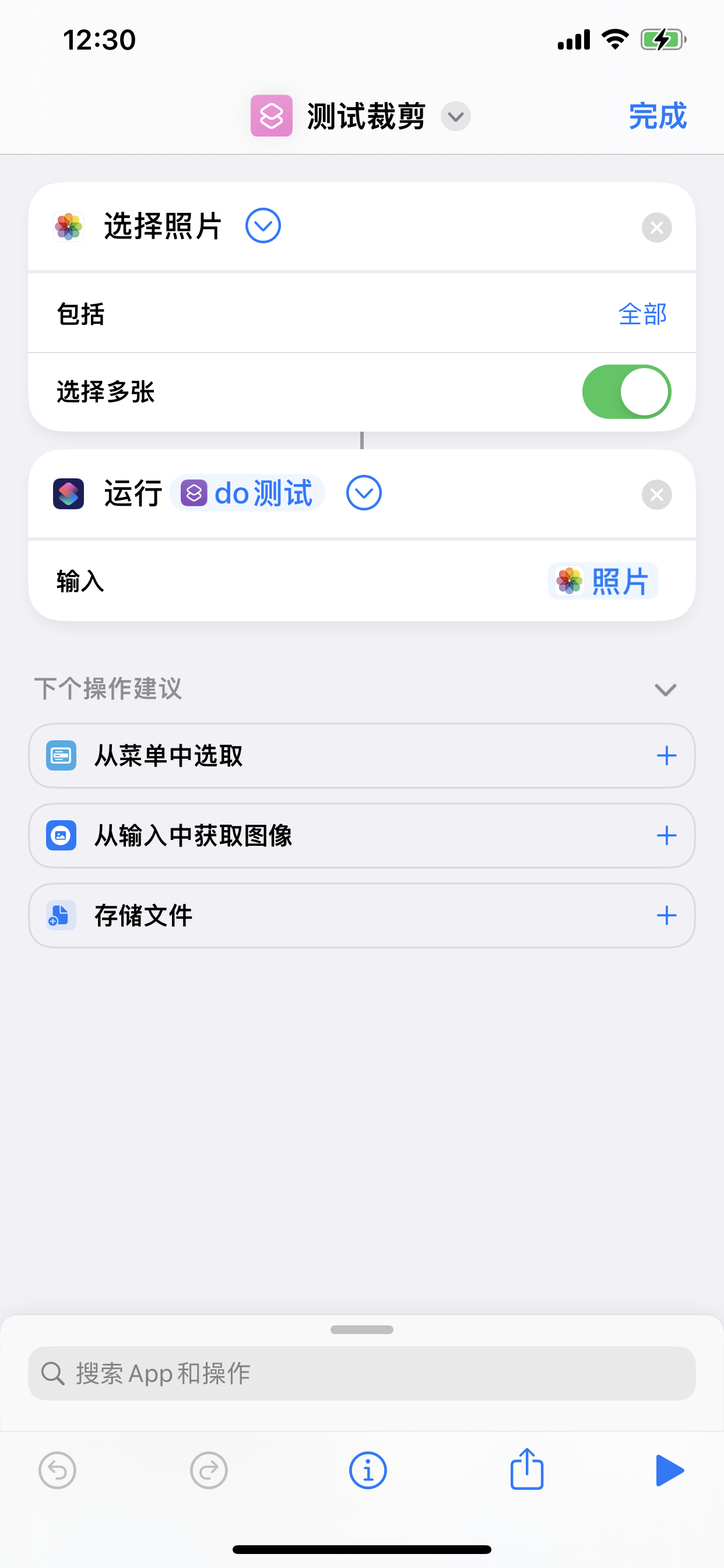This screenshot has height=1568, width=724.
Task: Collapse the 下个操作建议 section
Action: pos(665,689)
